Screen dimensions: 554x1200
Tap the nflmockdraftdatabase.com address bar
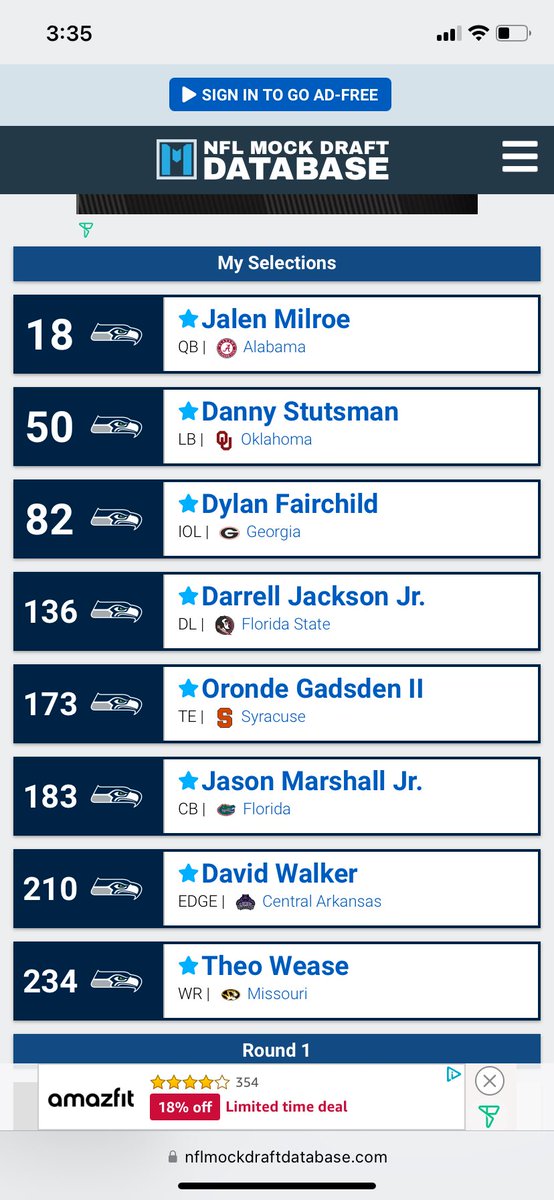[x=277, y=1157]
